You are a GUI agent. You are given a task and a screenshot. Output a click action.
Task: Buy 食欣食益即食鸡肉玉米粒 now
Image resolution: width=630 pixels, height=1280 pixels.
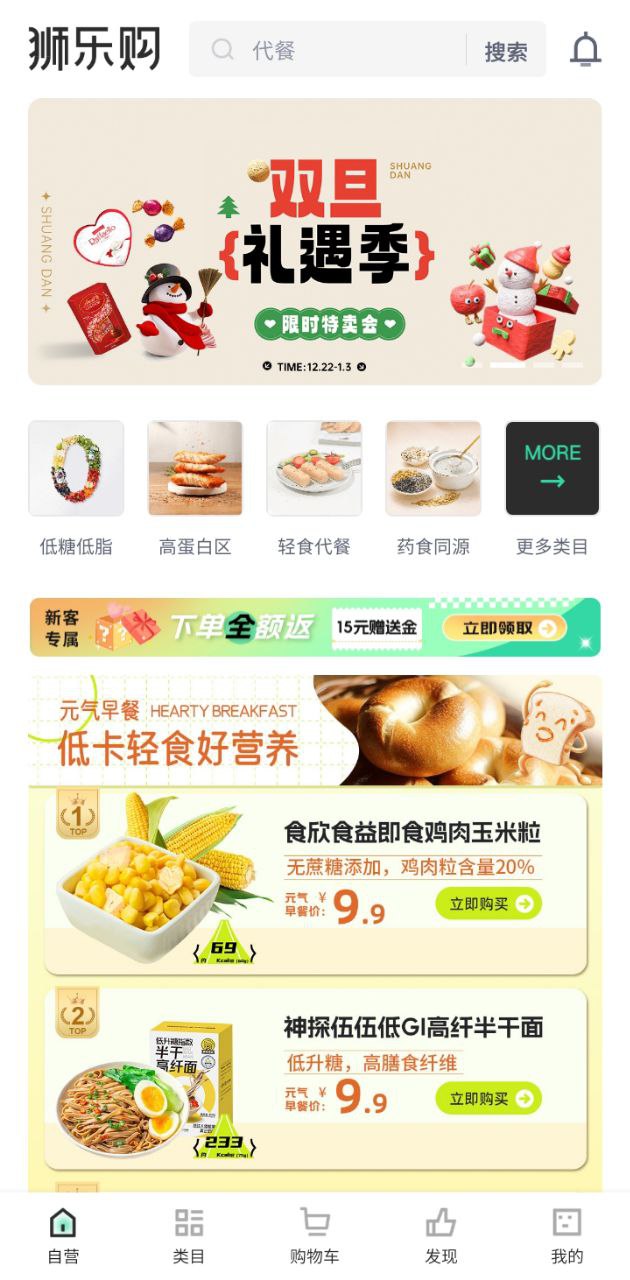[x=488, y=904]
